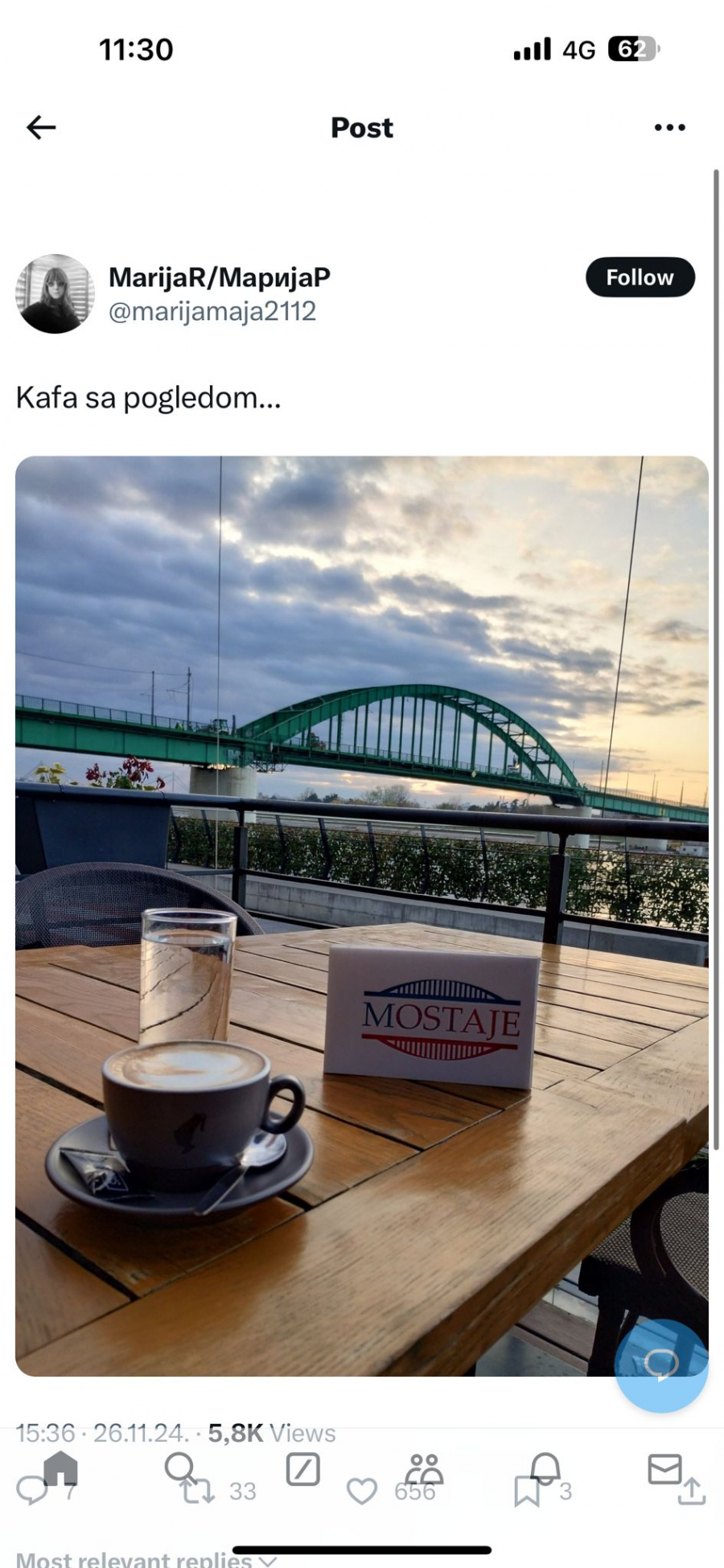Screen dimensions: 724x1568
Task: Share the post
Action: [692, 1492]
